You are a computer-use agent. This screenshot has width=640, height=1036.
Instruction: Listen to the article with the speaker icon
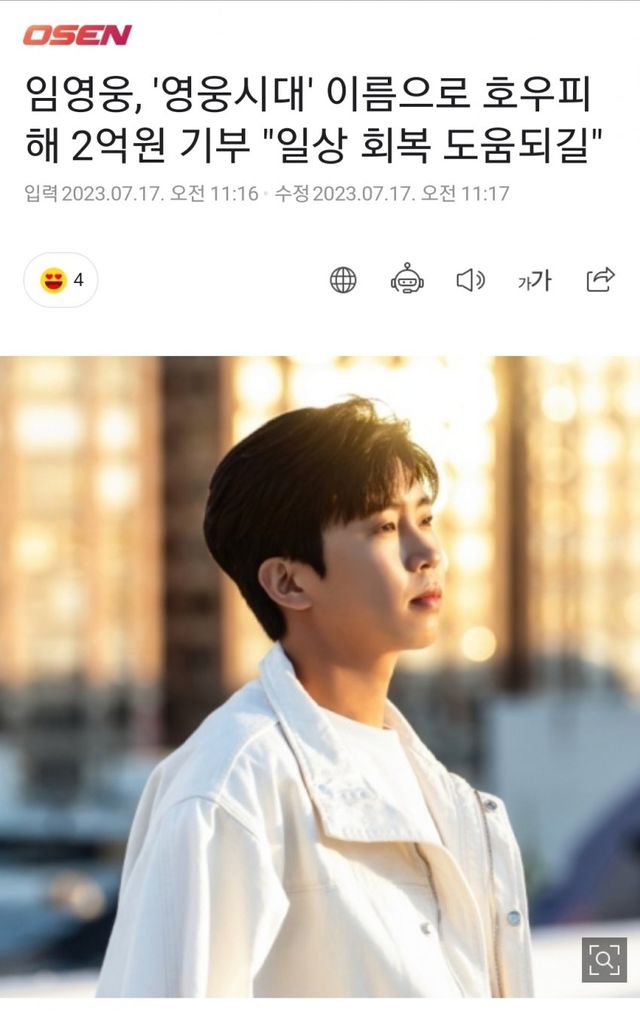pos(470,280)
